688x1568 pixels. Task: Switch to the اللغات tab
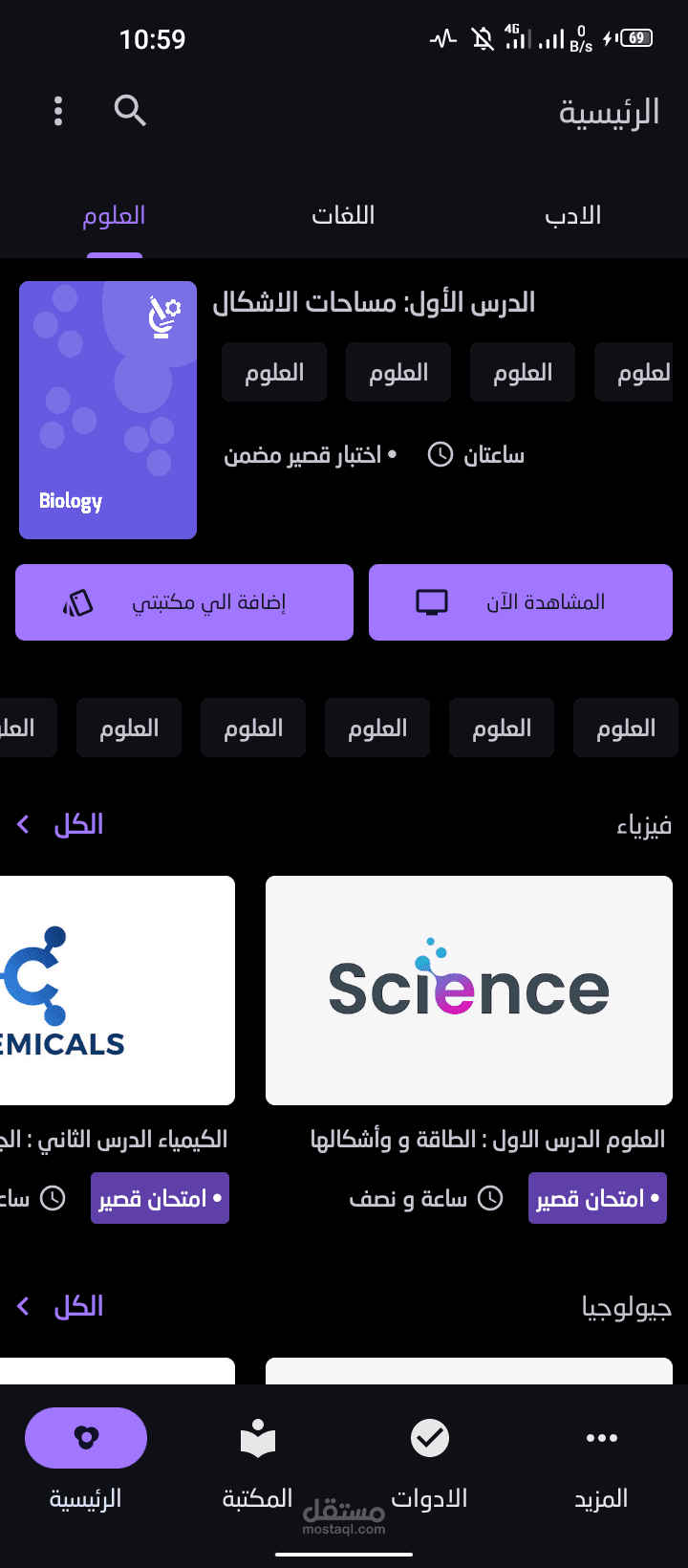coord(343,216)
